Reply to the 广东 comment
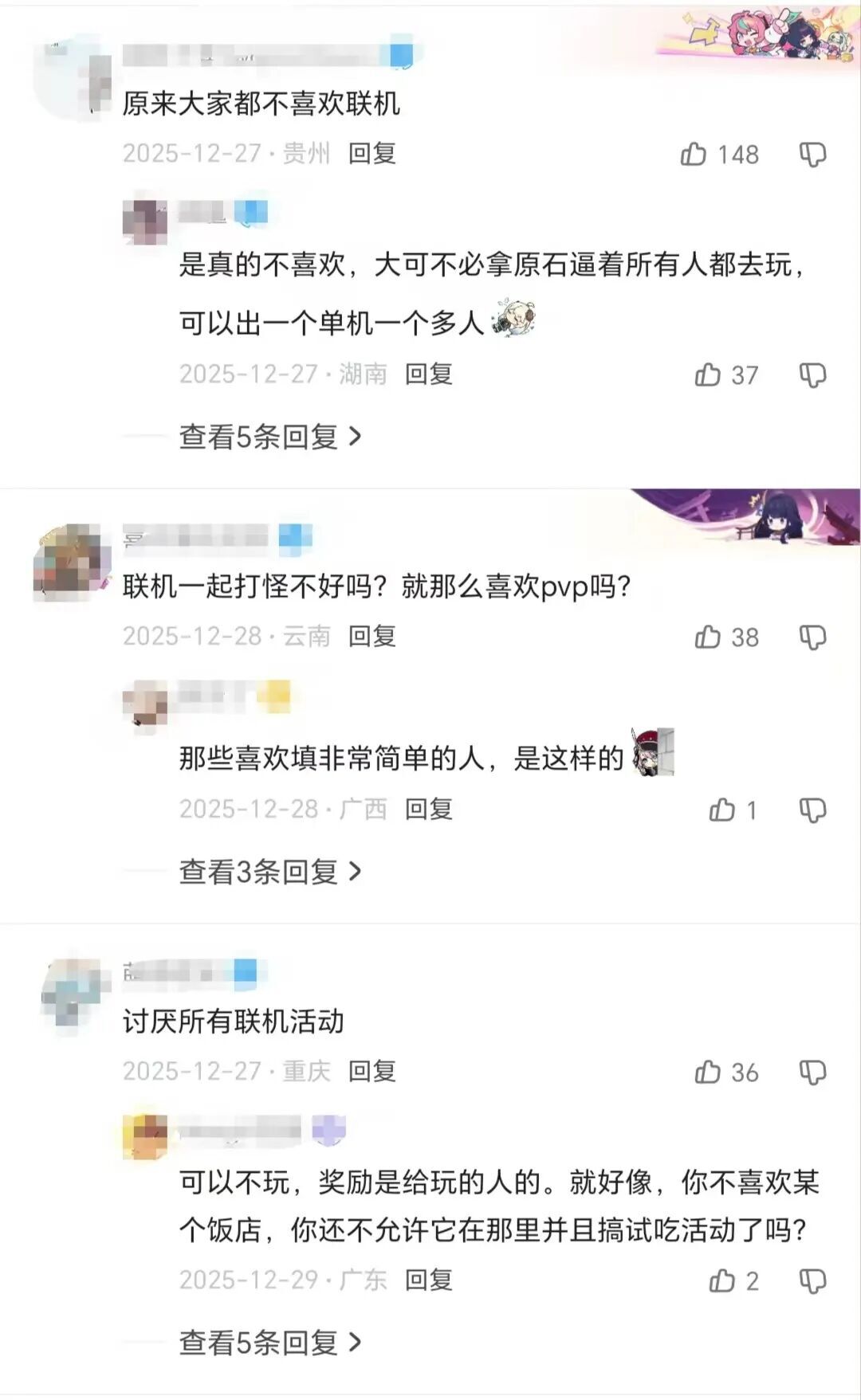861x1400 pixels. (x=428, y=1280)
